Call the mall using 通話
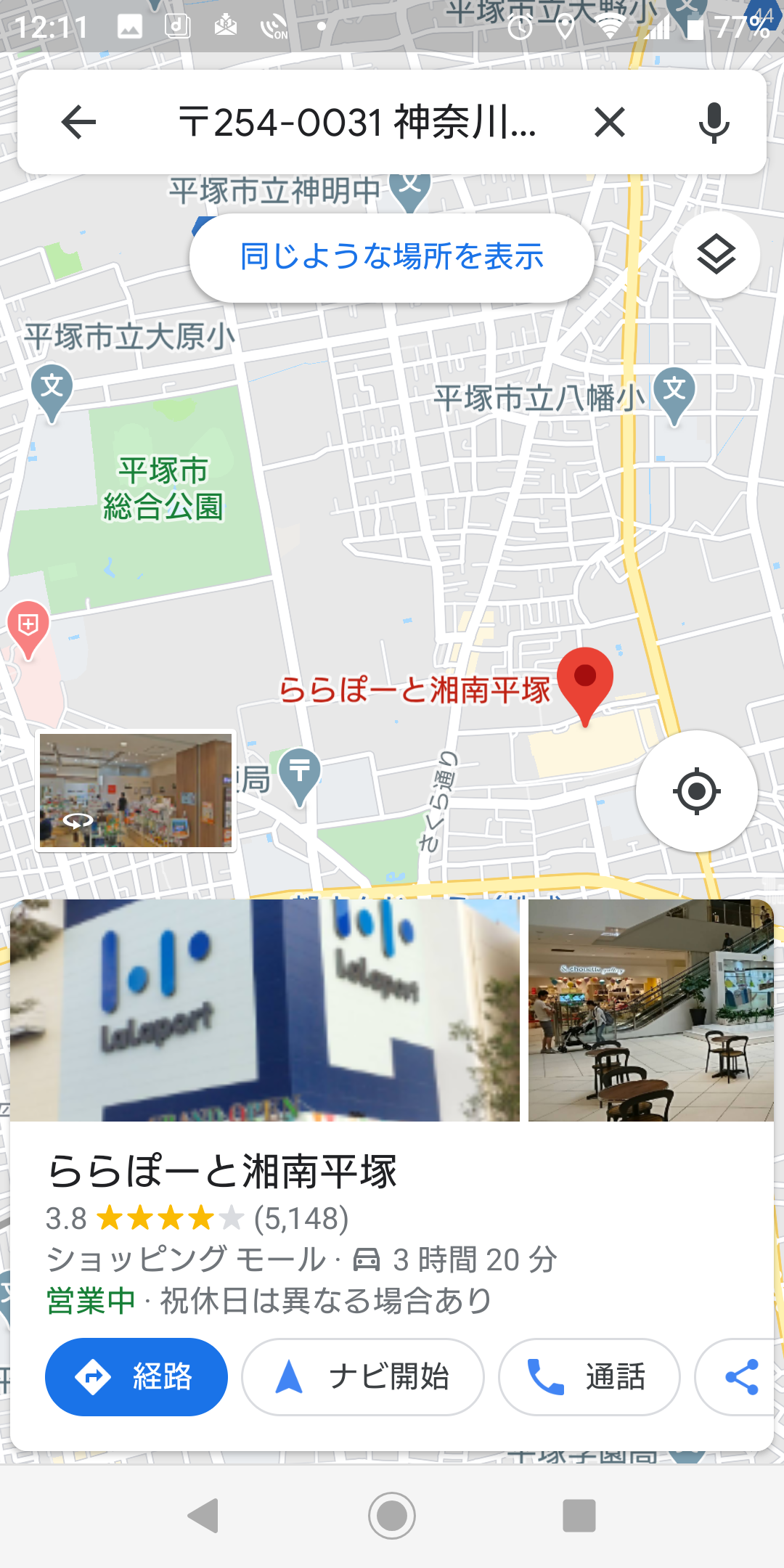 click(589, 1376)
